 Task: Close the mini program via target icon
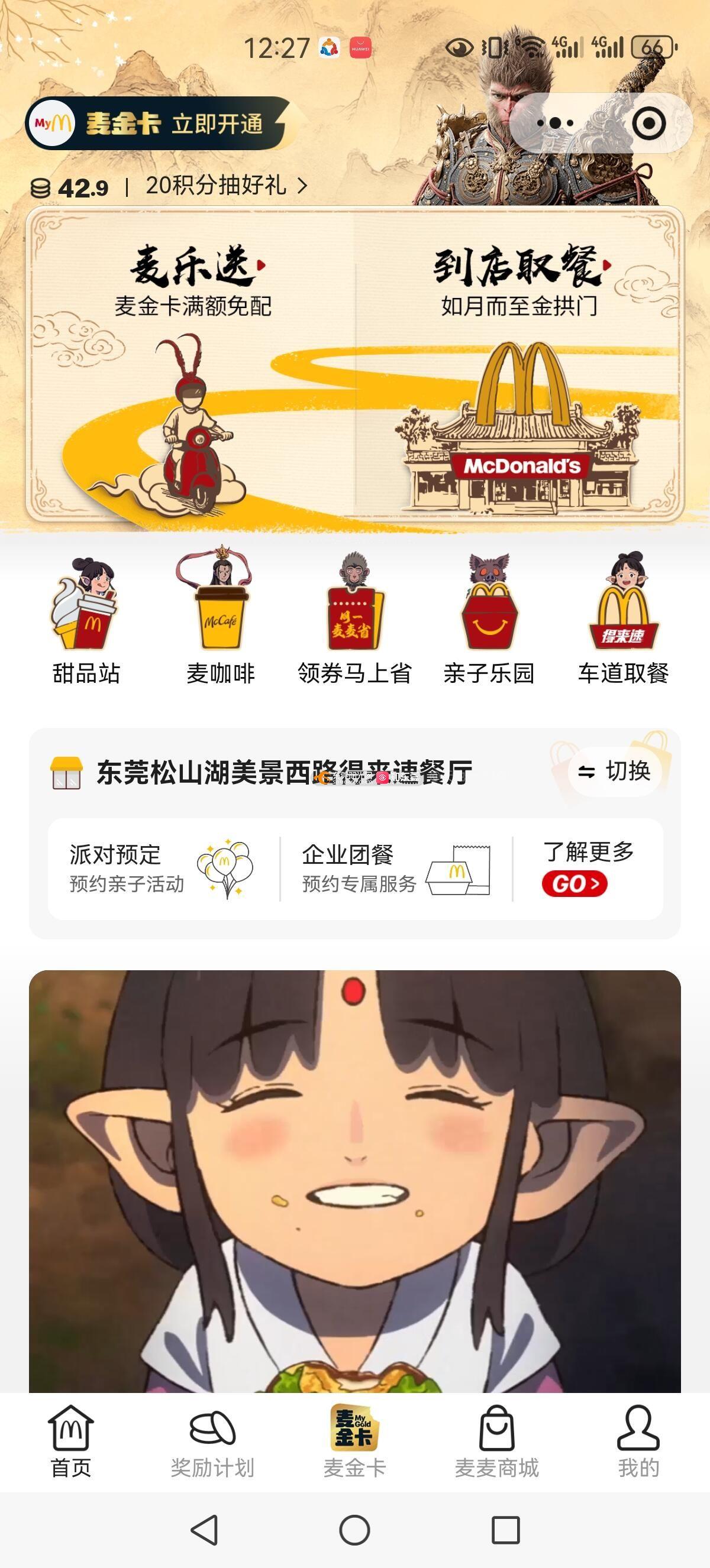click(648, 124)
